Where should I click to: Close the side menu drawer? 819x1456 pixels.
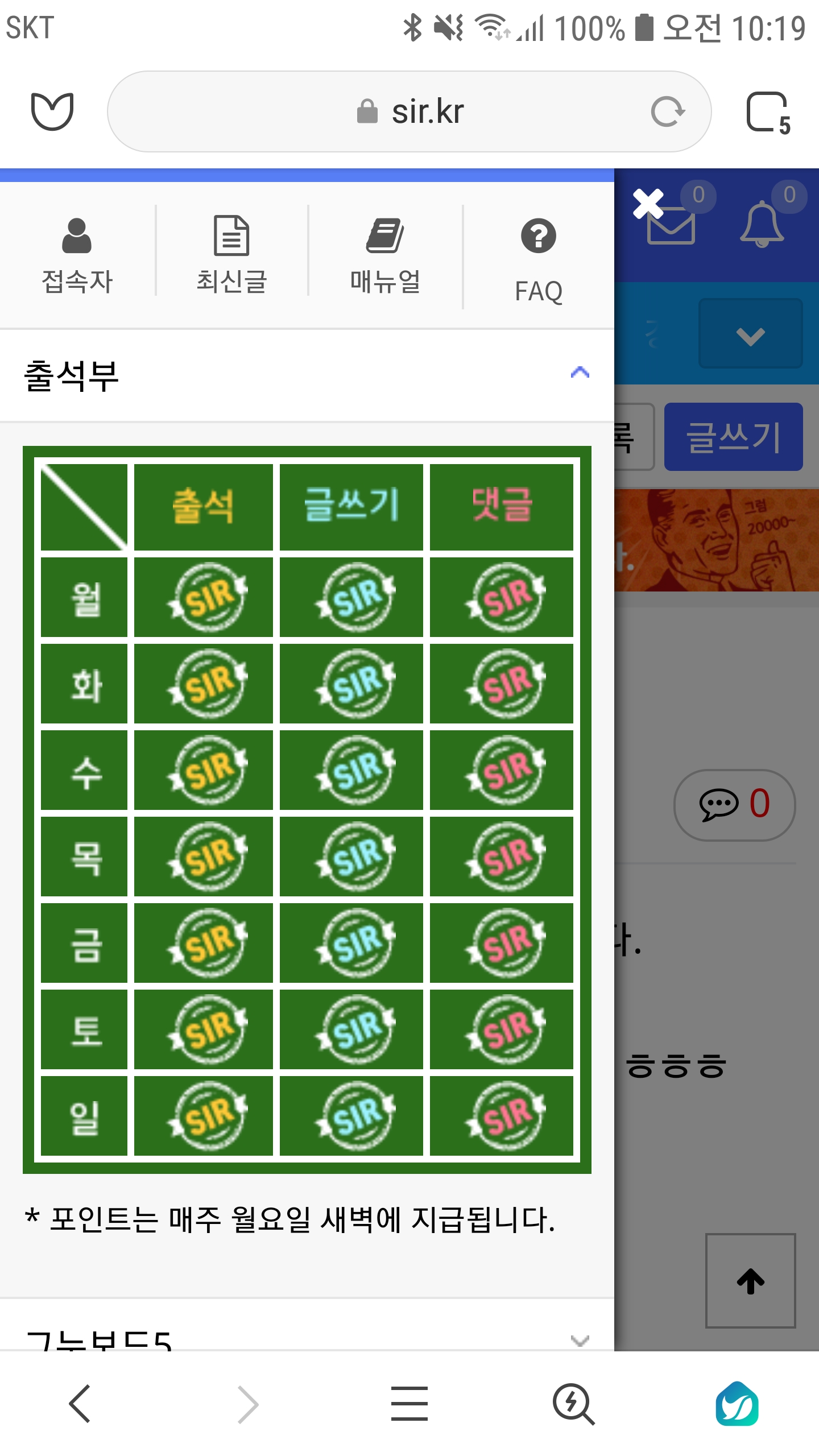tap(648, 204)
